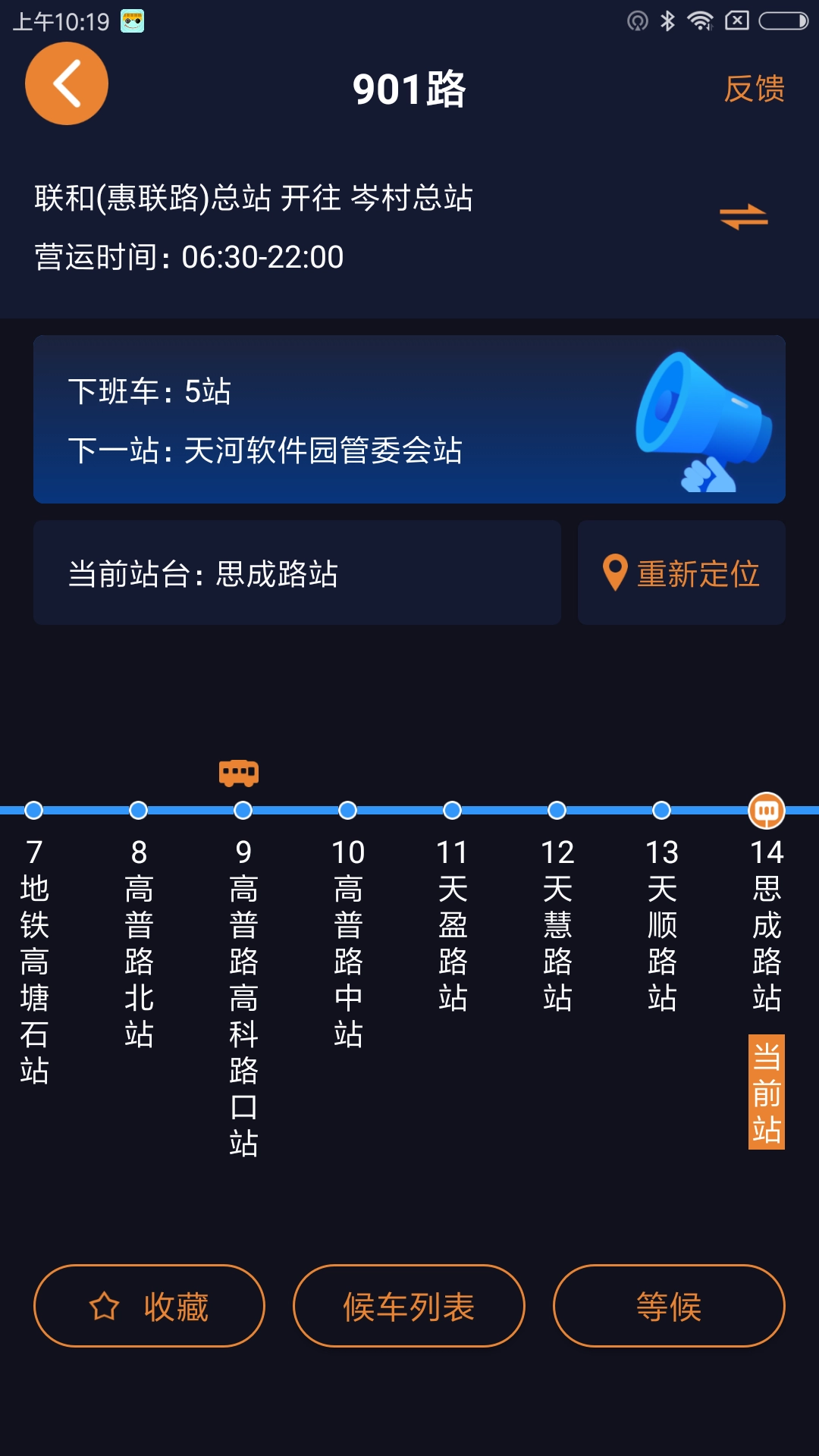Toggle route direction to reverse the journey
This screenshot has width=819, height=1456.
pyautogui.click(x=745, y=218)
